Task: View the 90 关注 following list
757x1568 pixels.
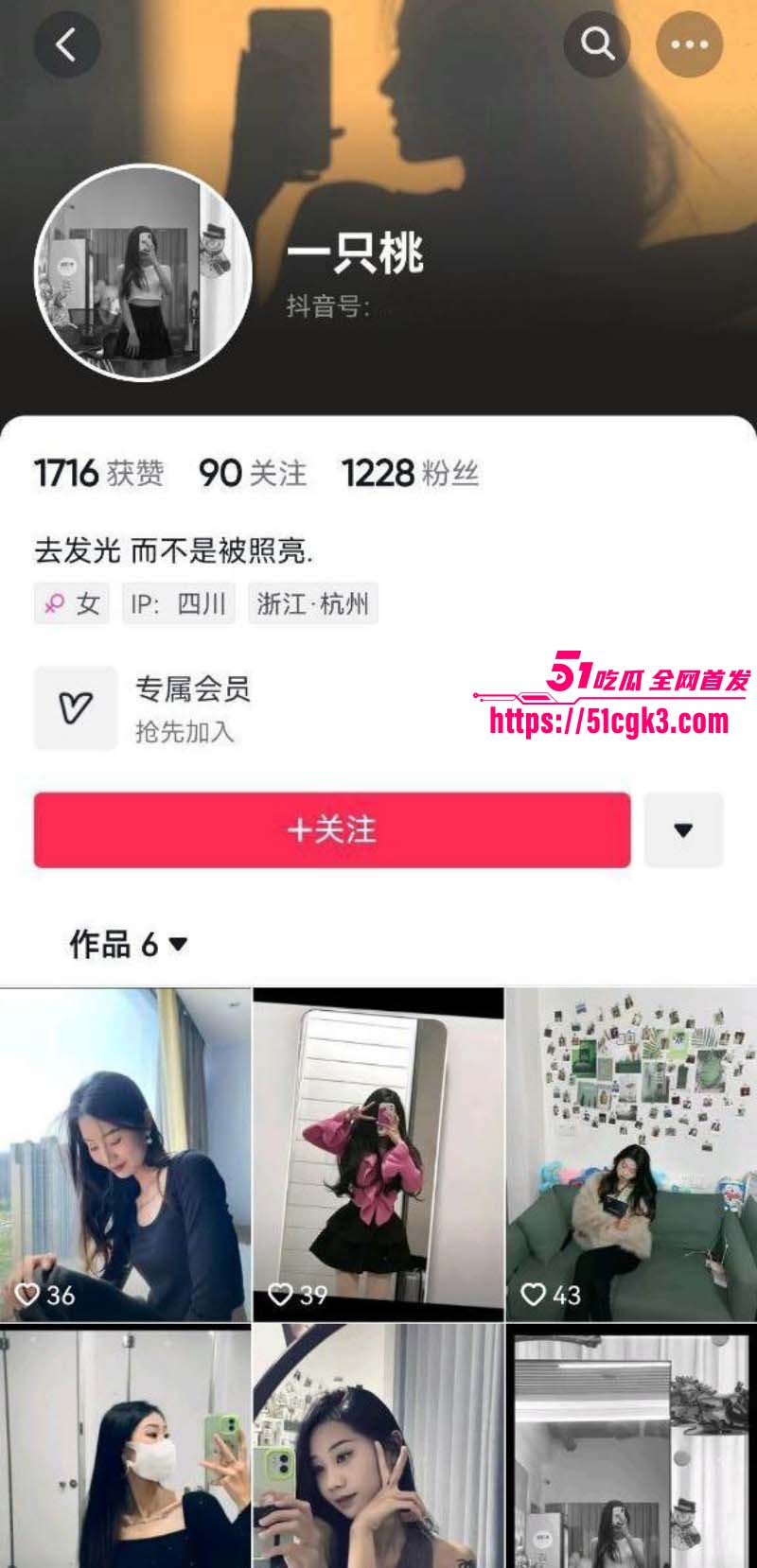Action: (252, 473)
